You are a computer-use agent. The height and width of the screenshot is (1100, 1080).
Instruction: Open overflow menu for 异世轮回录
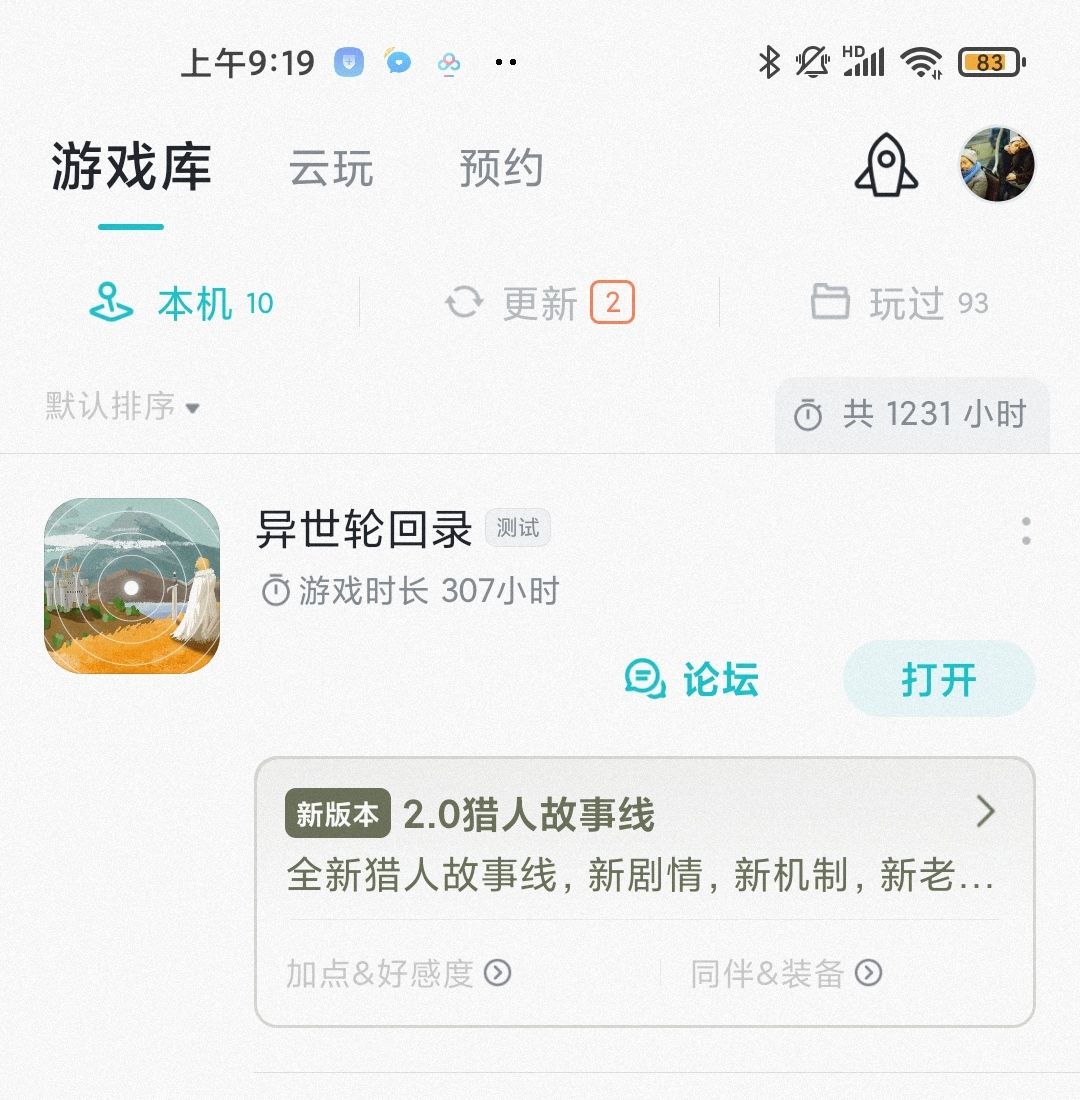point(1026,531)
